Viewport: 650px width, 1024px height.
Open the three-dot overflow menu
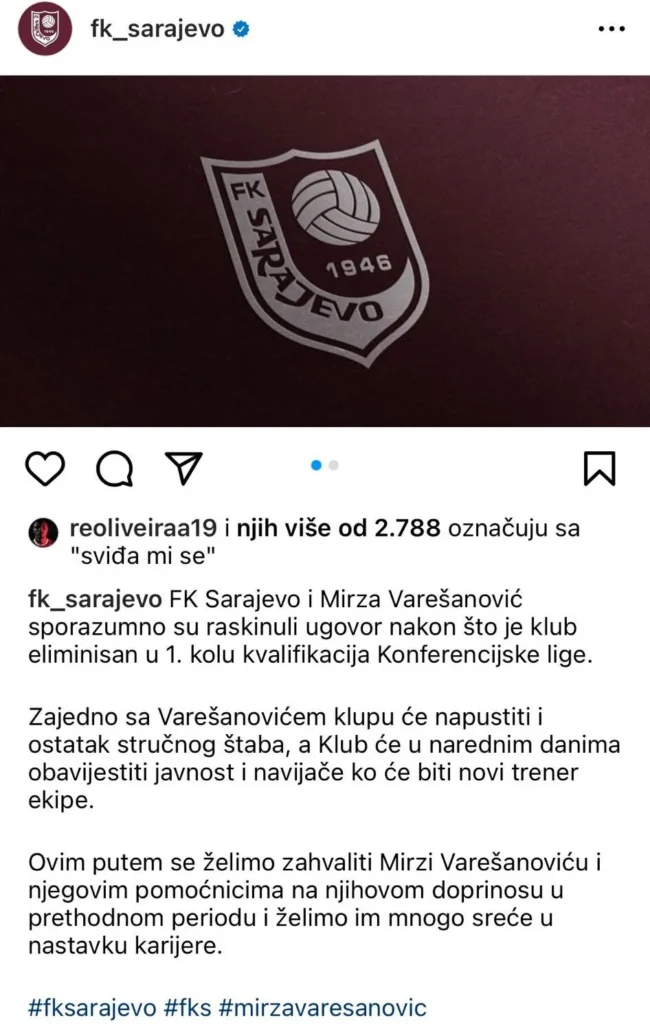coord(610,30)
